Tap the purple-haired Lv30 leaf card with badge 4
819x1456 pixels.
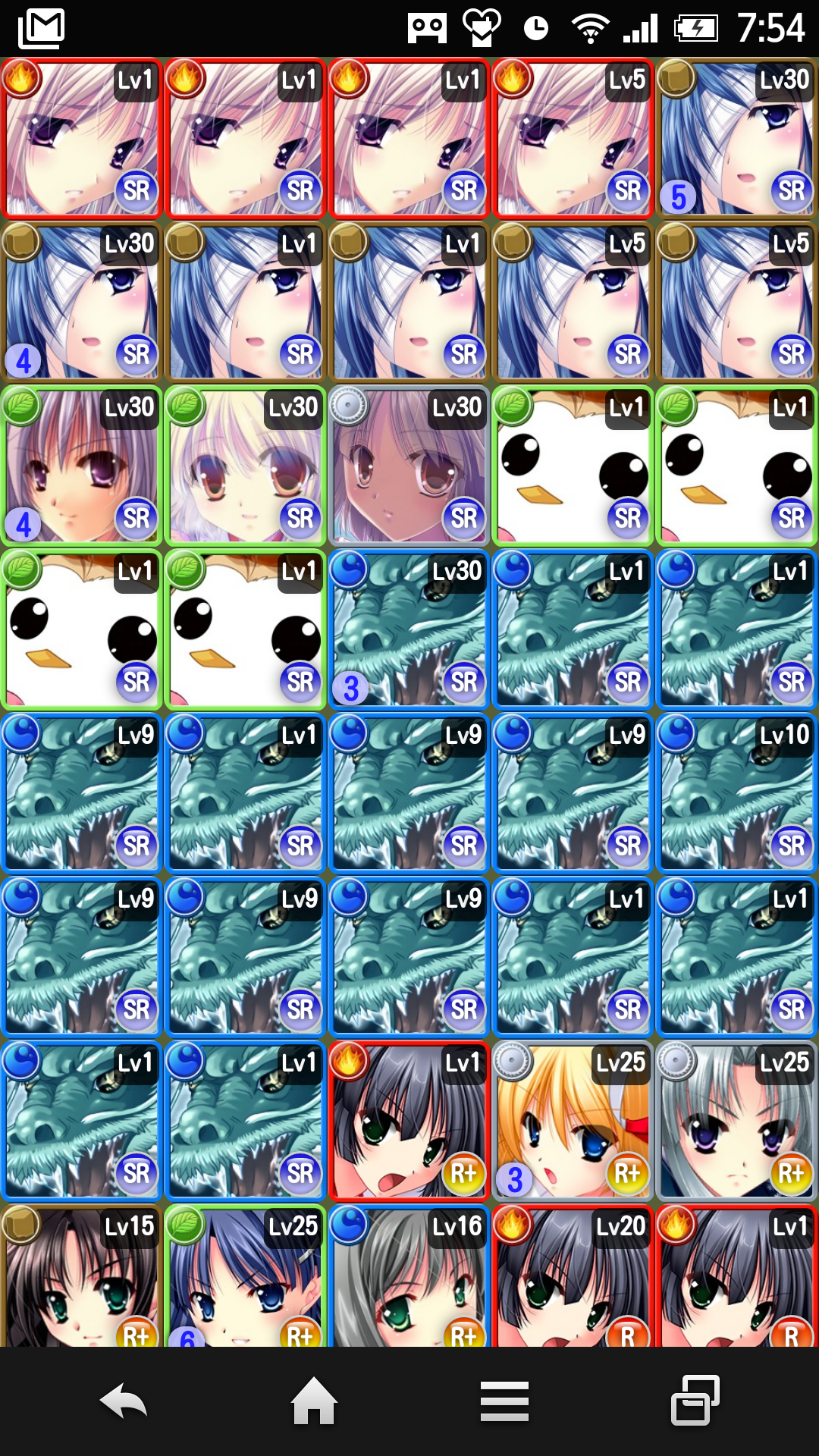click(x=81, y=466)
